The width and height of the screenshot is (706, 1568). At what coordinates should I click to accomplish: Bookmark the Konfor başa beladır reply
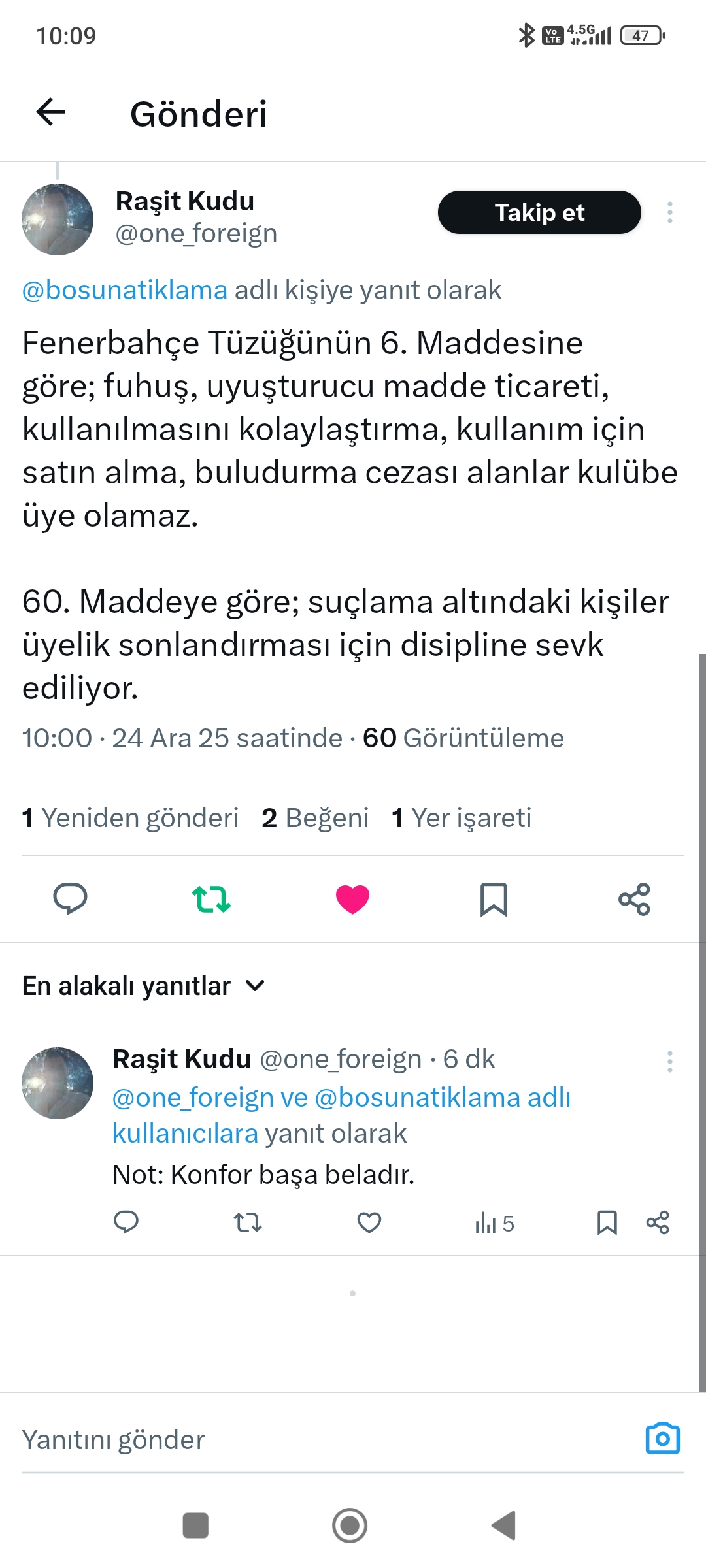(x=607, y=1222)
